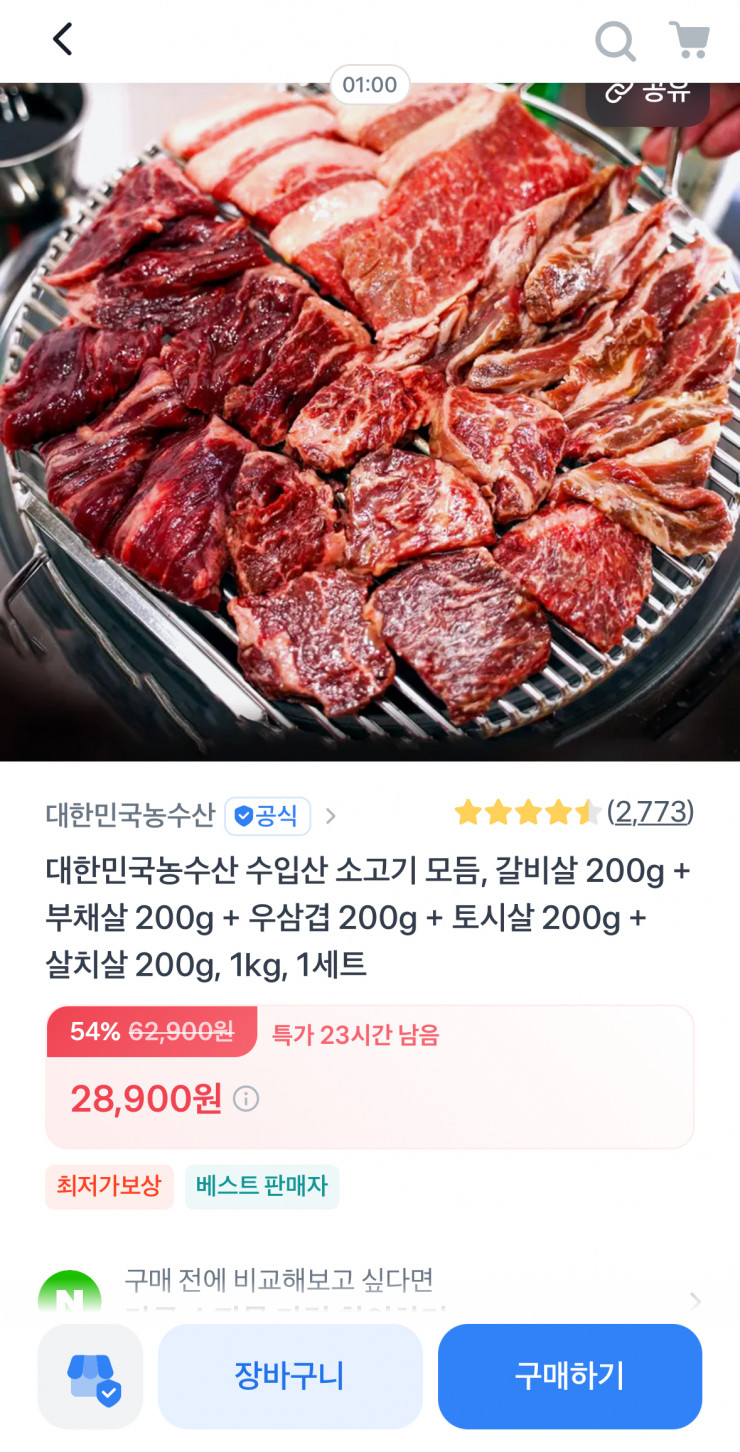
Task: Click the 최저가보상 tag
Action: (109, 1187)
